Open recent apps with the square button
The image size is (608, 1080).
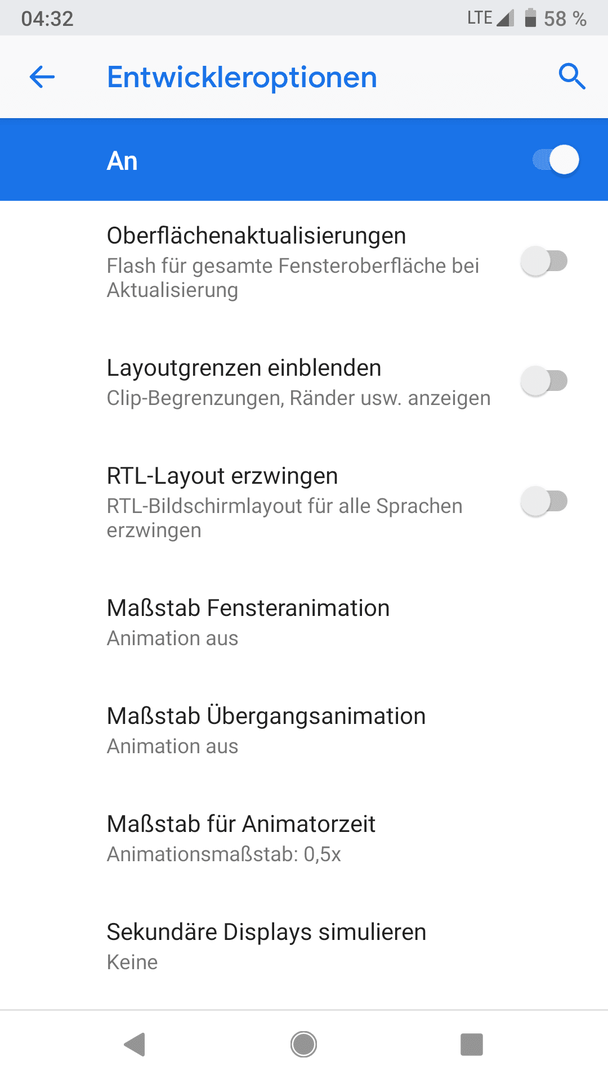click(472, 1045)
